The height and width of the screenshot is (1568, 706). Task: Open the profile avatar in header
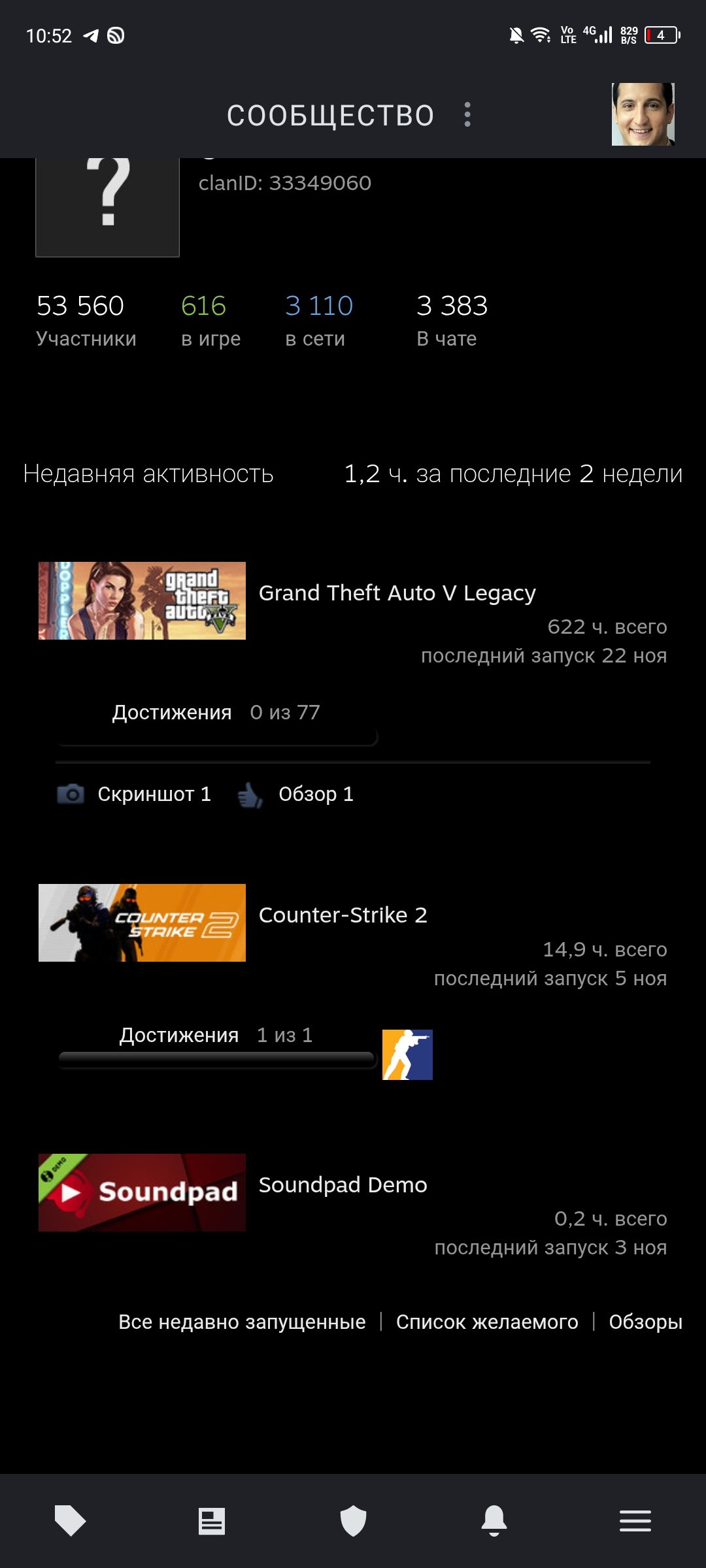tap(643, 114)
